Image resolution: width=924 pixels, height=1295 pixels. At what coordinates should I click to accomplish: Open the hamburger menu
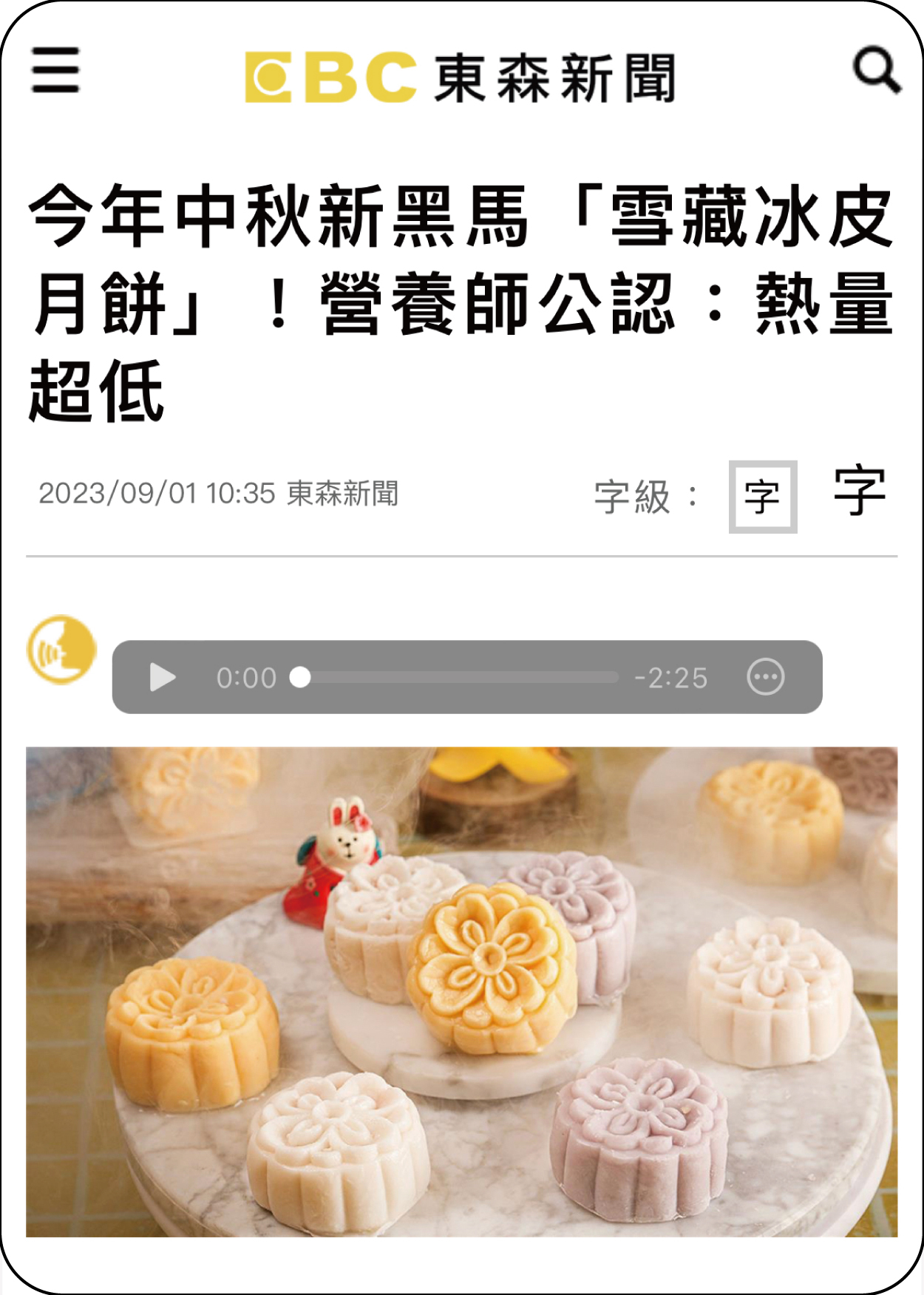(x=55, y=70)
